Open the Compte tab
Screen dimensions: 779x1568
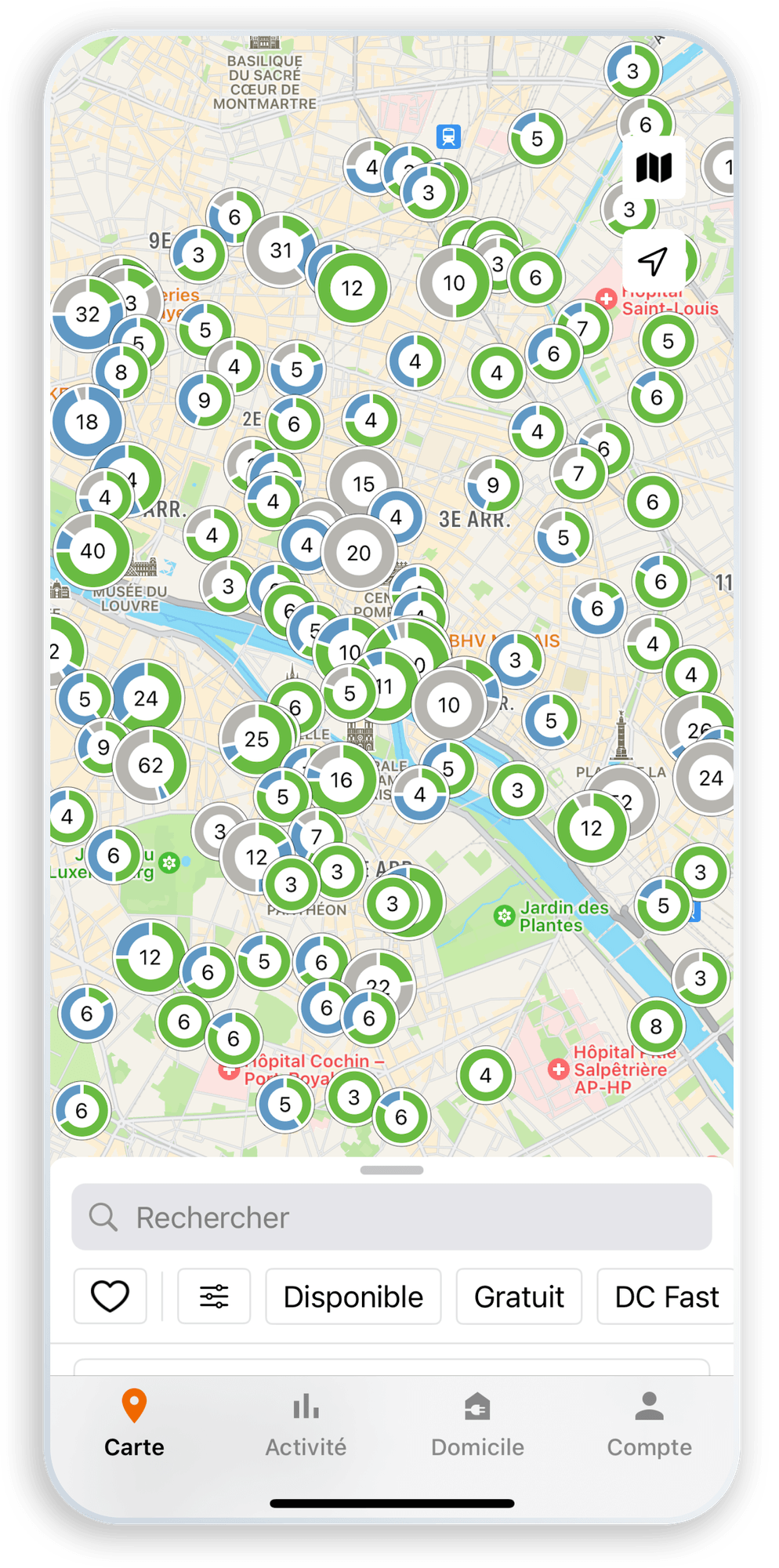[x=649, y=1423]
